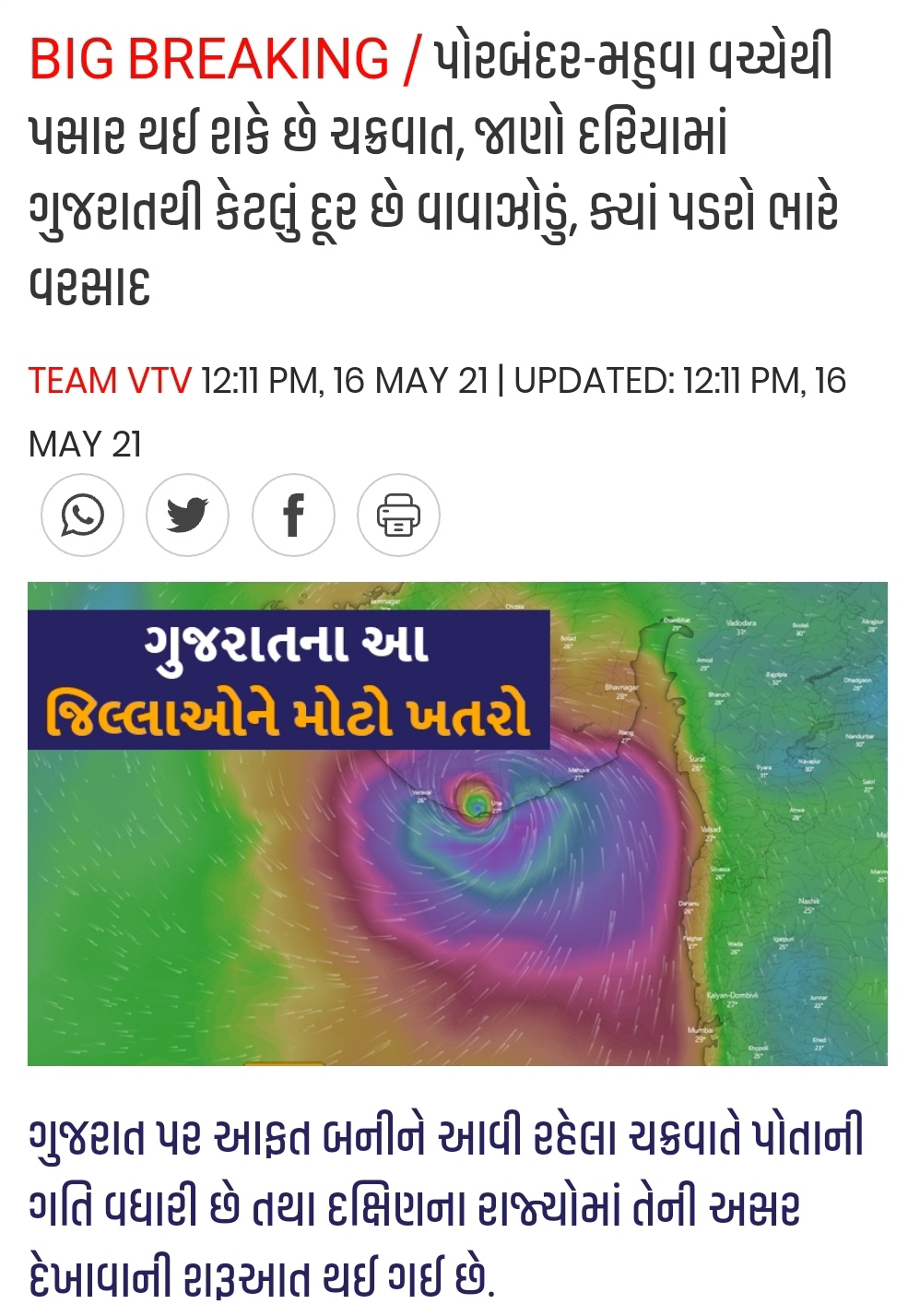Share this article on Twitter
908x1316 pixels.
point(187,516)
